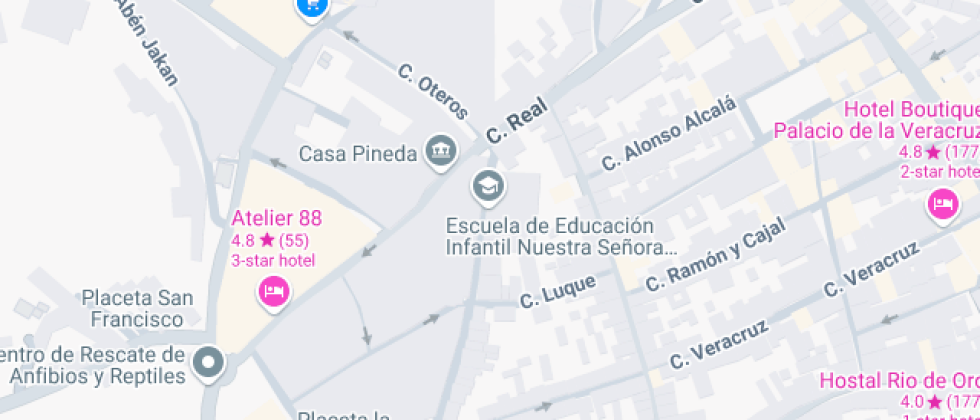The image size is (980, 420).
Task: Tap the Escuela de Educación Infantil school marker
Action: coord(488,186)
